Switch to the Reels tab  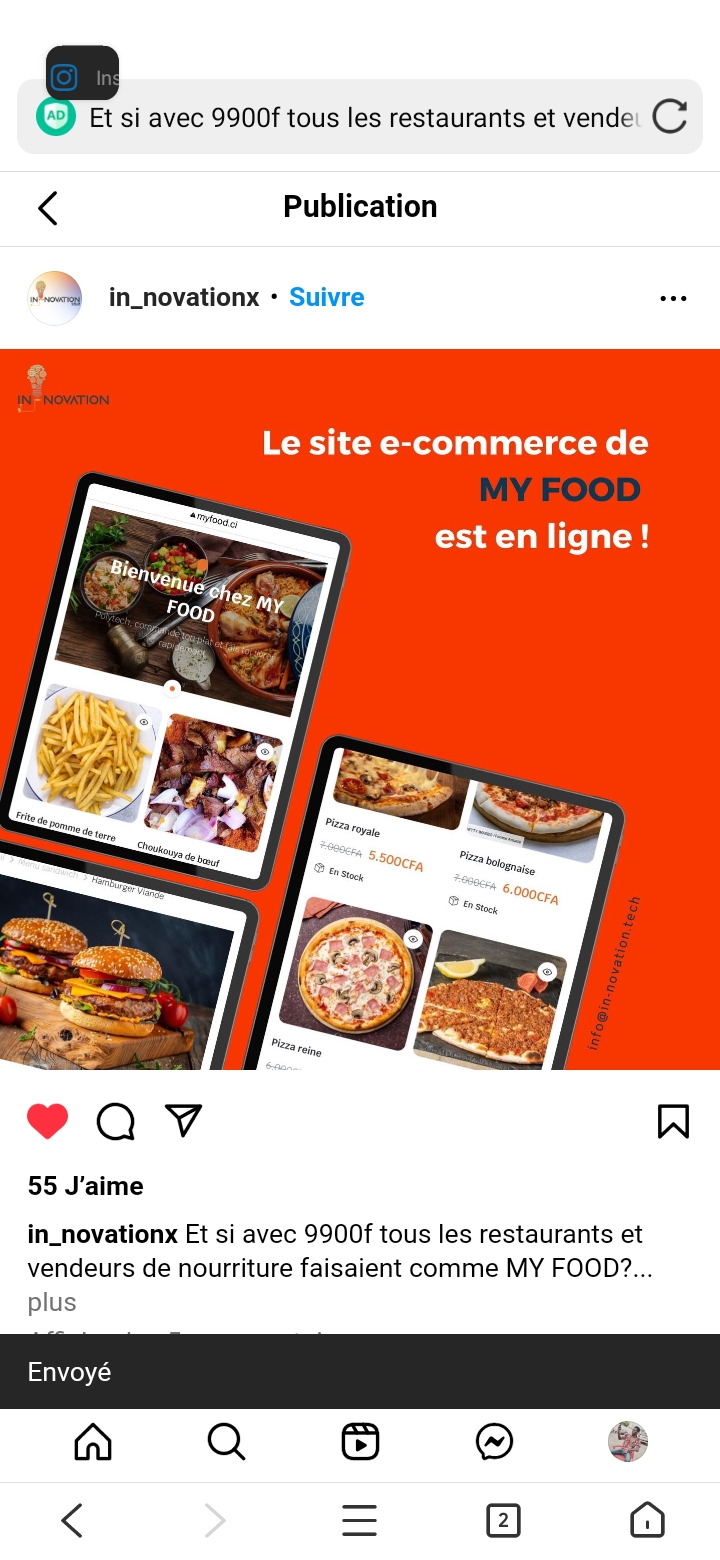pos(360,1442)
